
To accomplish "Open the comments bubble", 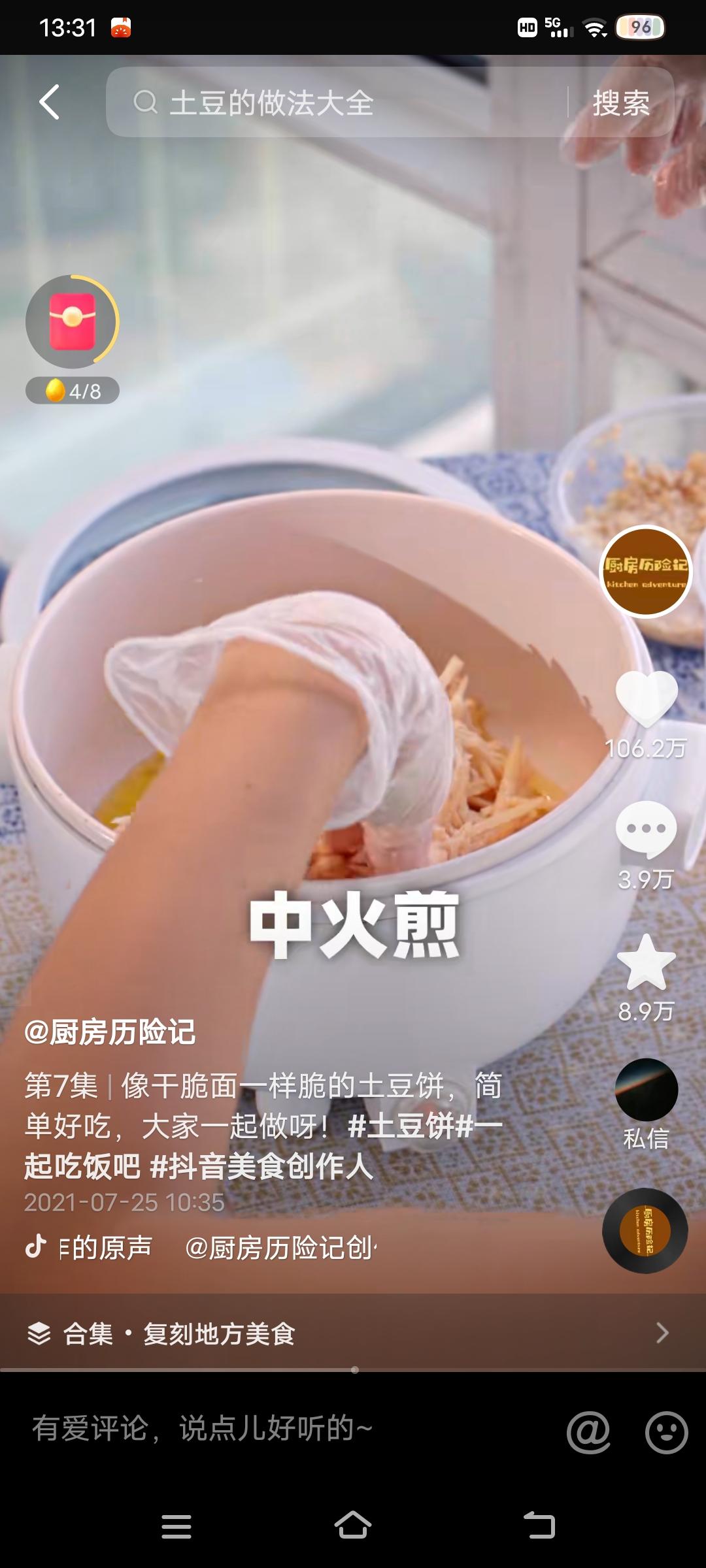I will click(646, 830).
